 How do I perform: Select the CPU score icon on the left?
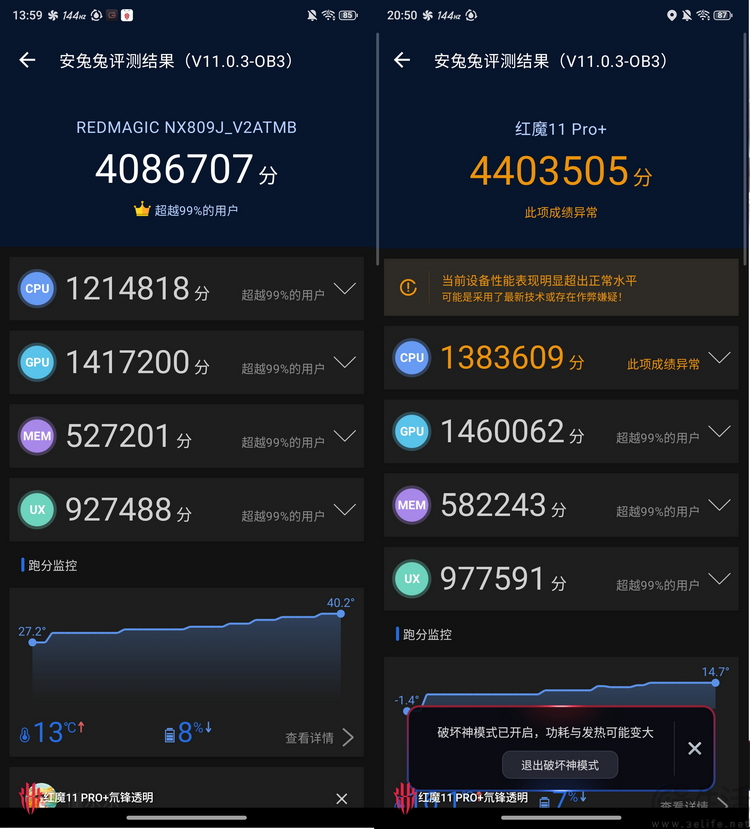37,288
